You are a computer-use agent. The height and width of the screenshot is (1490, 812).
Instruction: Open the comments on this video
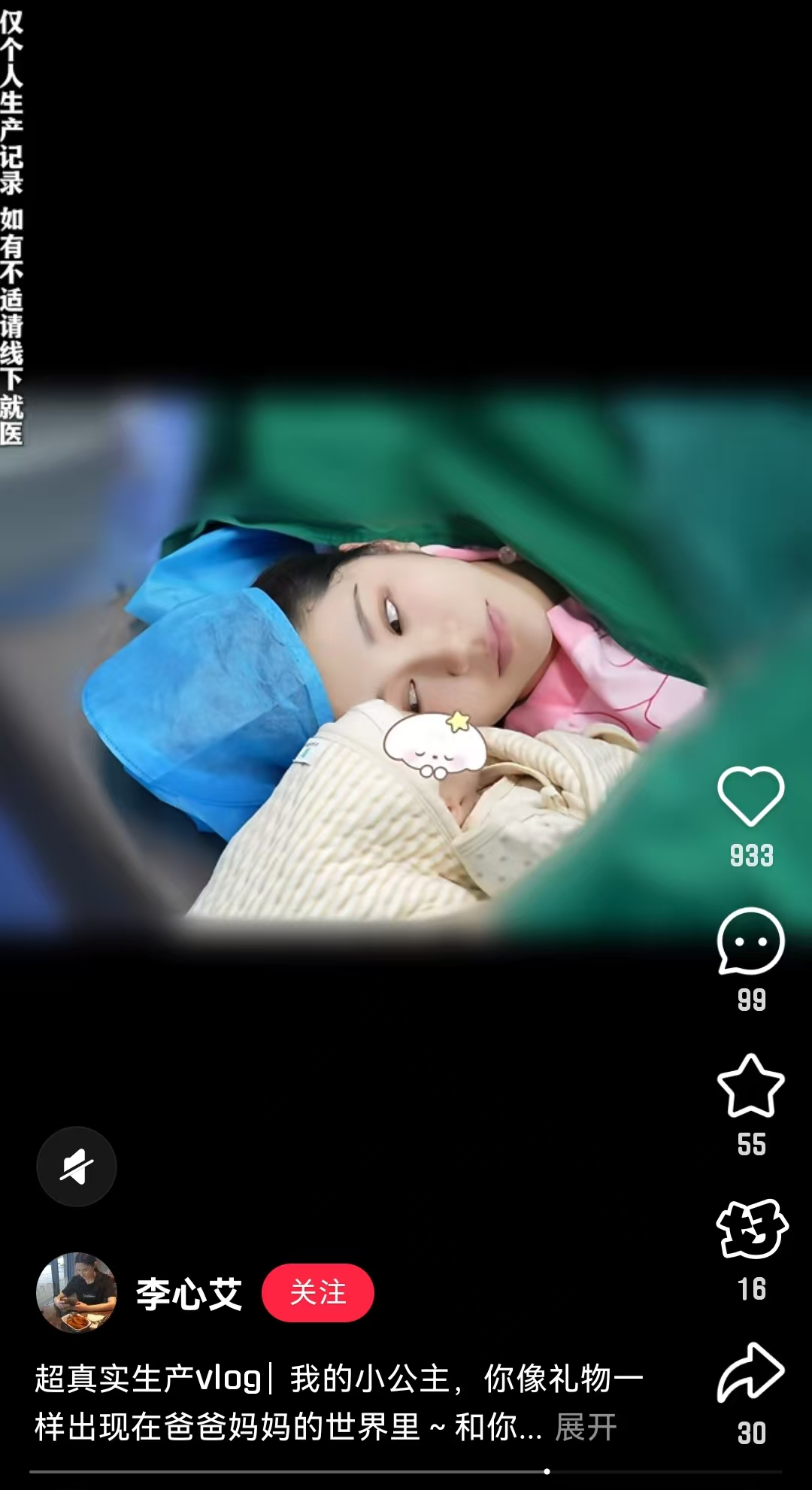(750, 942)
